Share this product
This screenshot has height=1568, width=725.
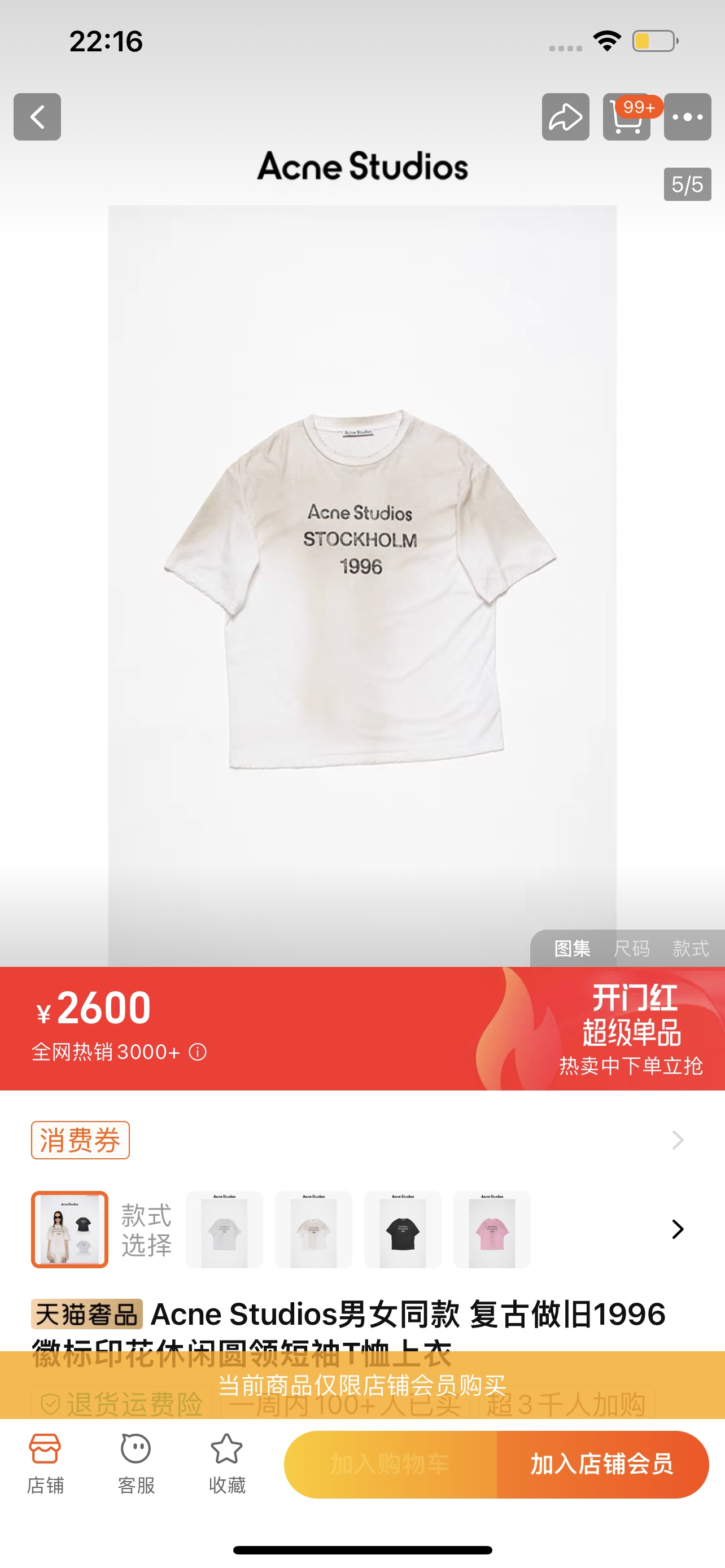(566, 117)
